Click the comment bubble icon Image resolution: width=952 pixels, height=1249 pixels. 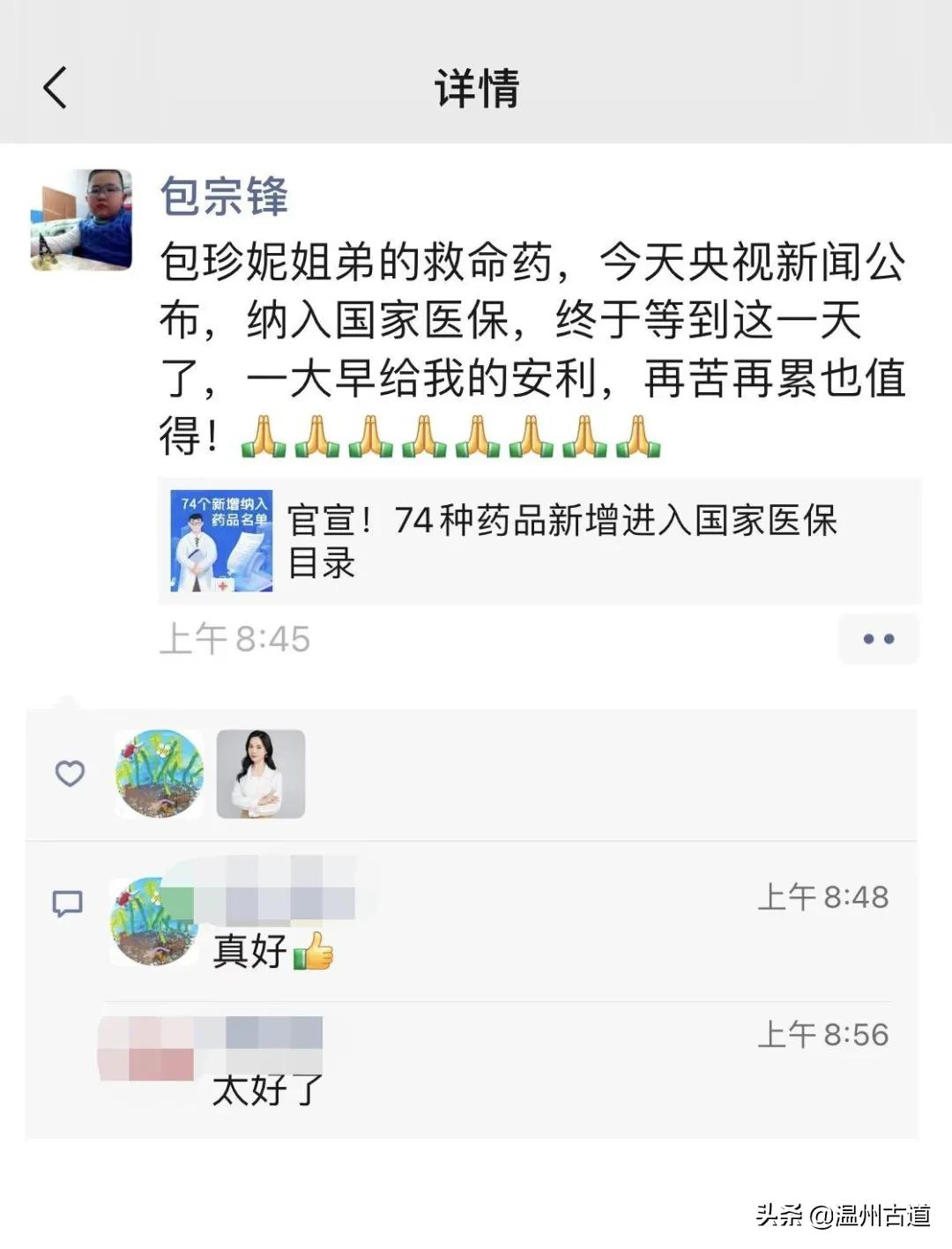(x=69, y=903)
